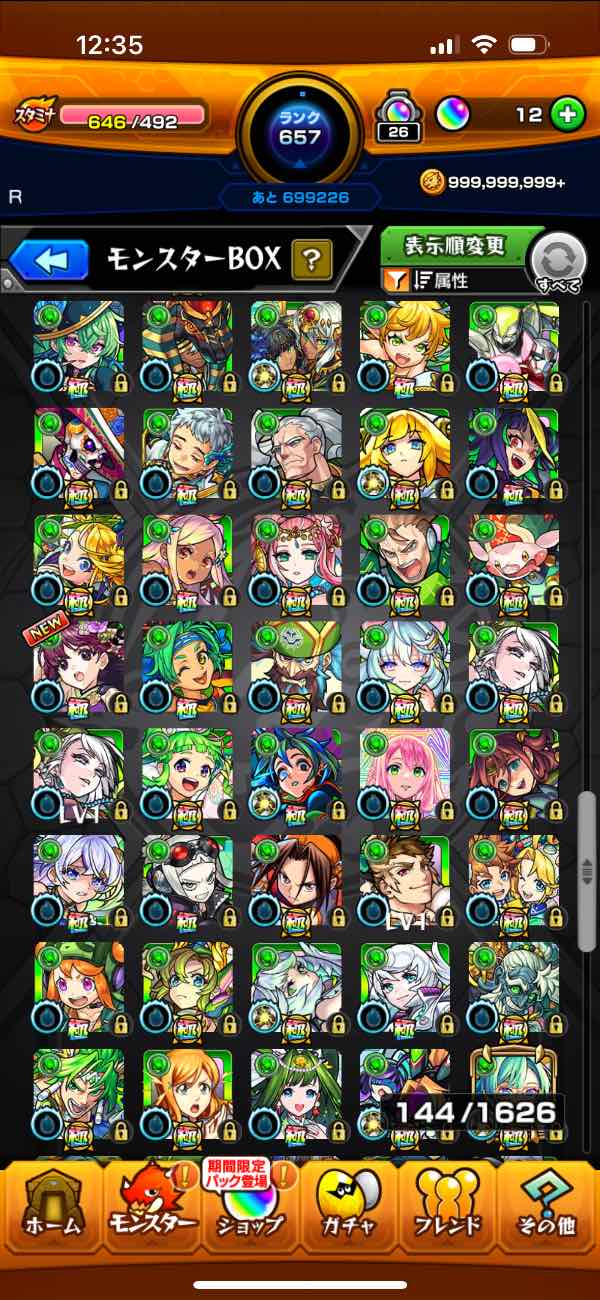Screen dimensions: 600x1300
Task: Tap the 表示順変更 sort order button
Action: pyautogui.click(x=455, y=245)
